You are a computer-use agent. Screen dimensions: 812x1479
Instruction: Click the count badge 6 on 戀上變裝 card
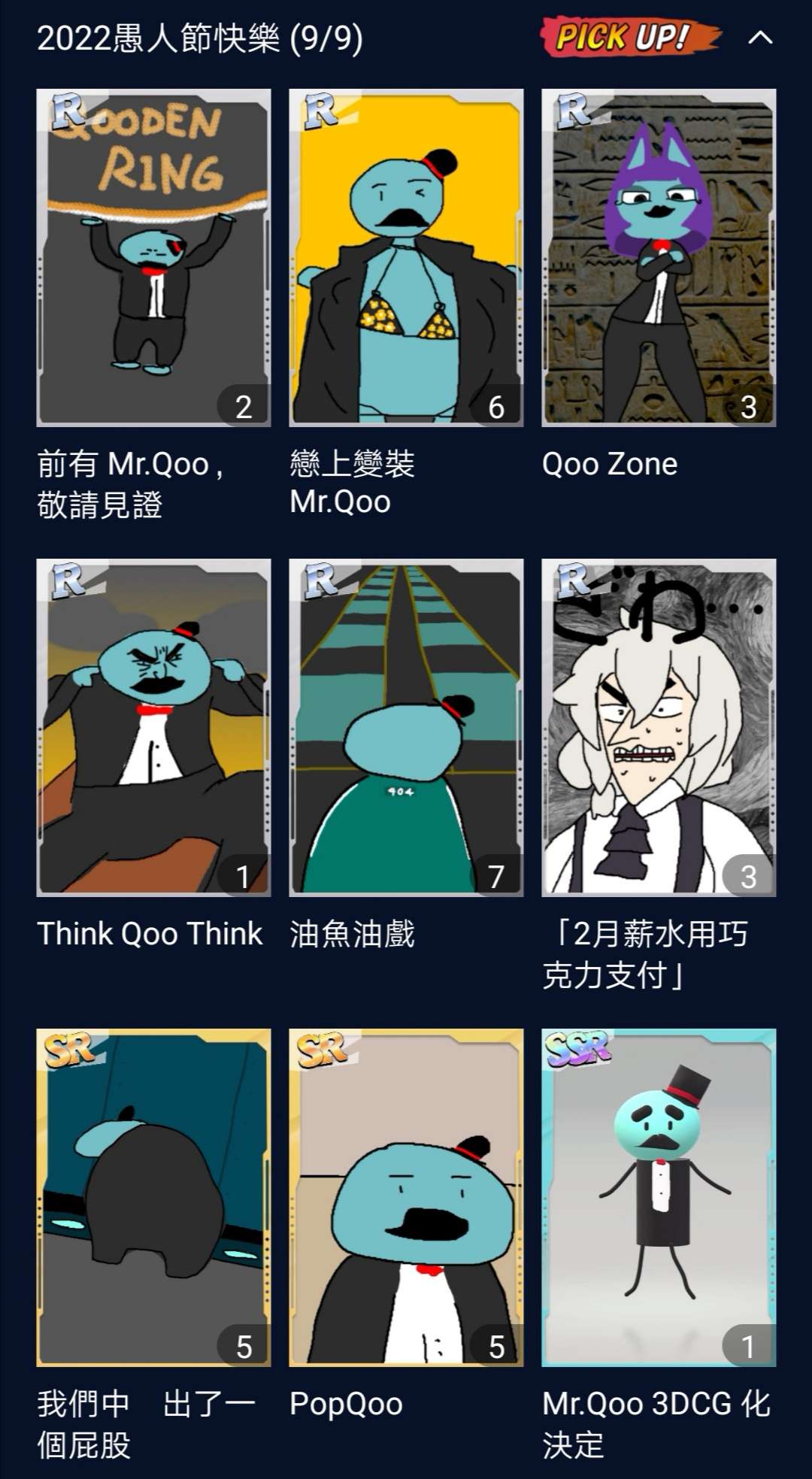click(x=495, y=407)
